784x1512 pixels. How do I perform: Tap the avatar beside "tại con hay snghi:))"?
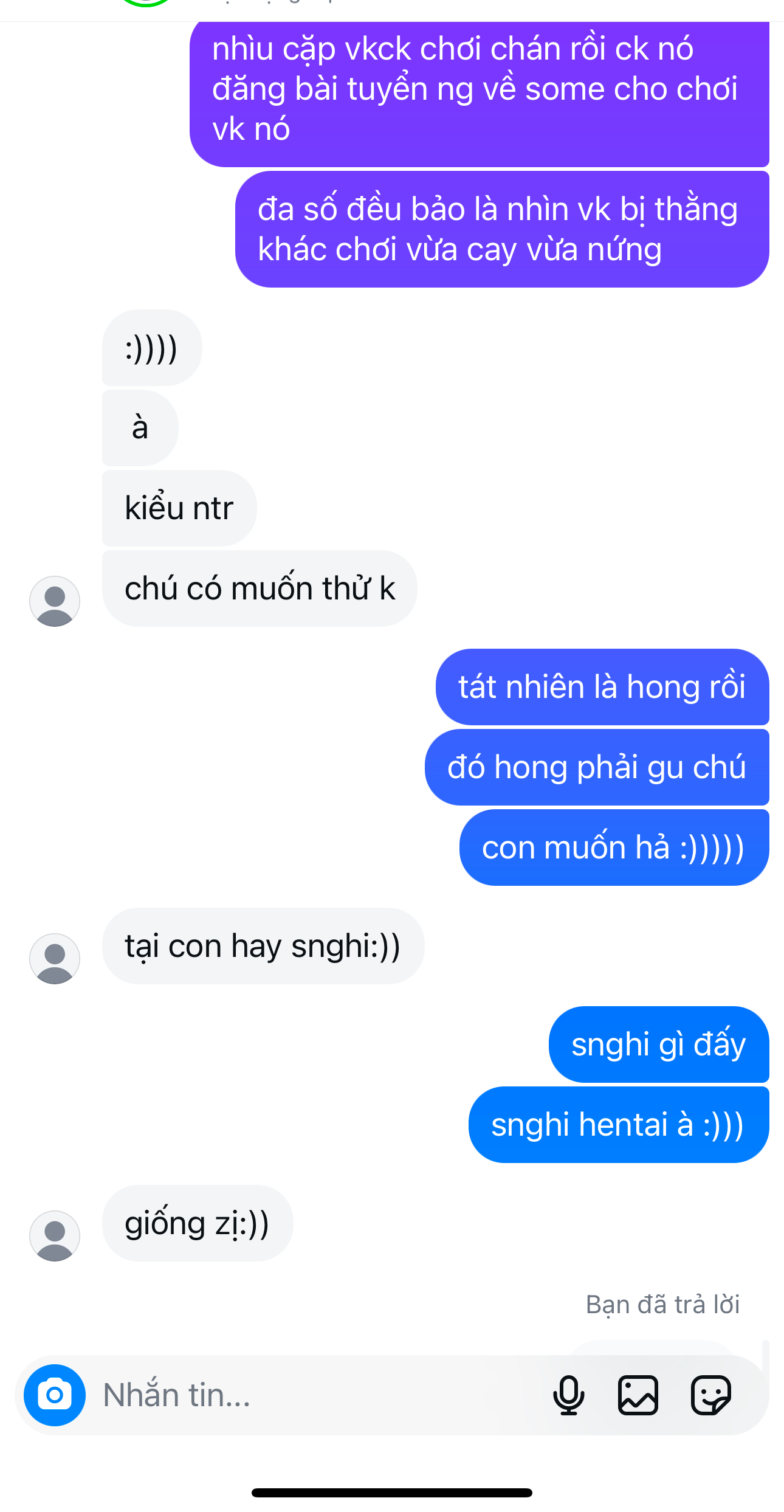click(x=55, y=958)
